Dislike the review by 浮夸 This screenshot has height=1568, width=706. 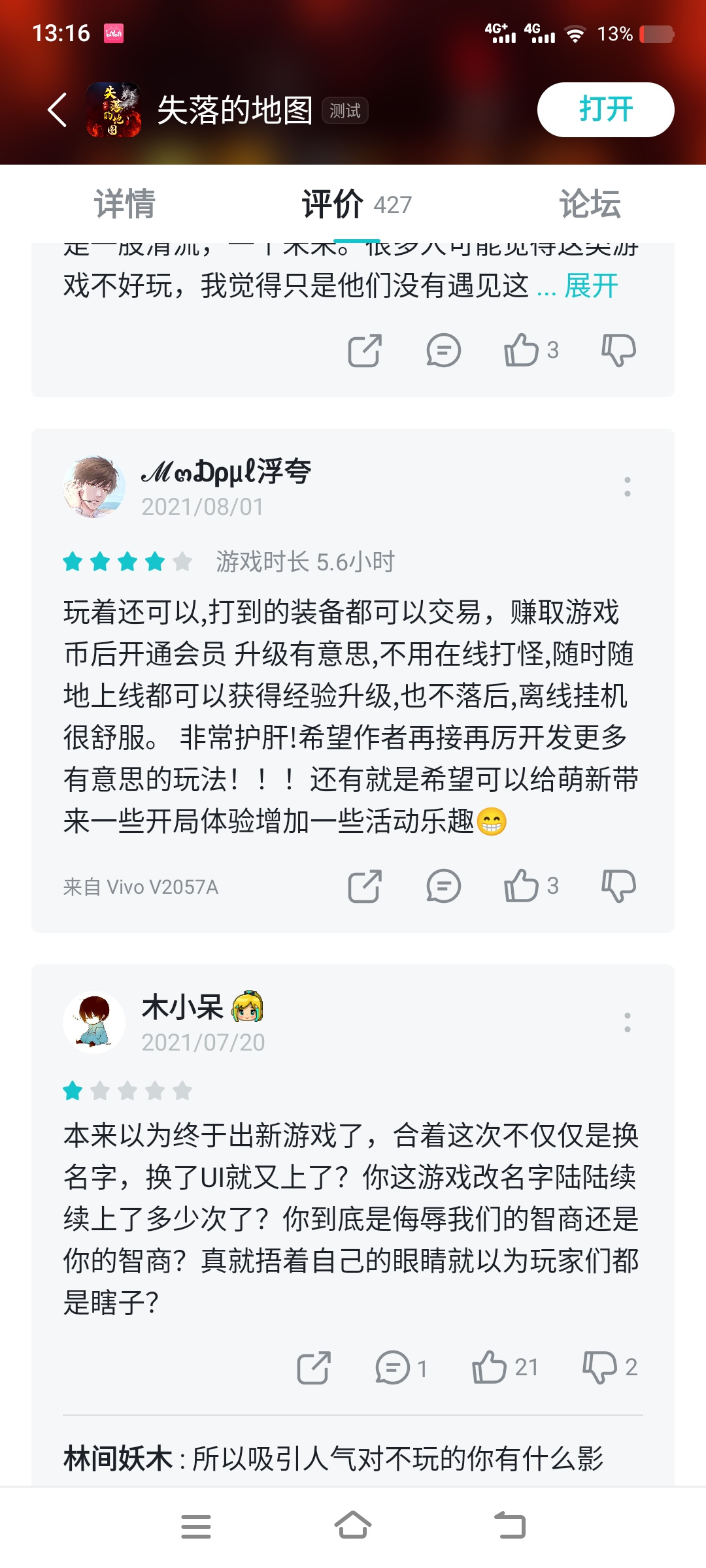(618, 886)
